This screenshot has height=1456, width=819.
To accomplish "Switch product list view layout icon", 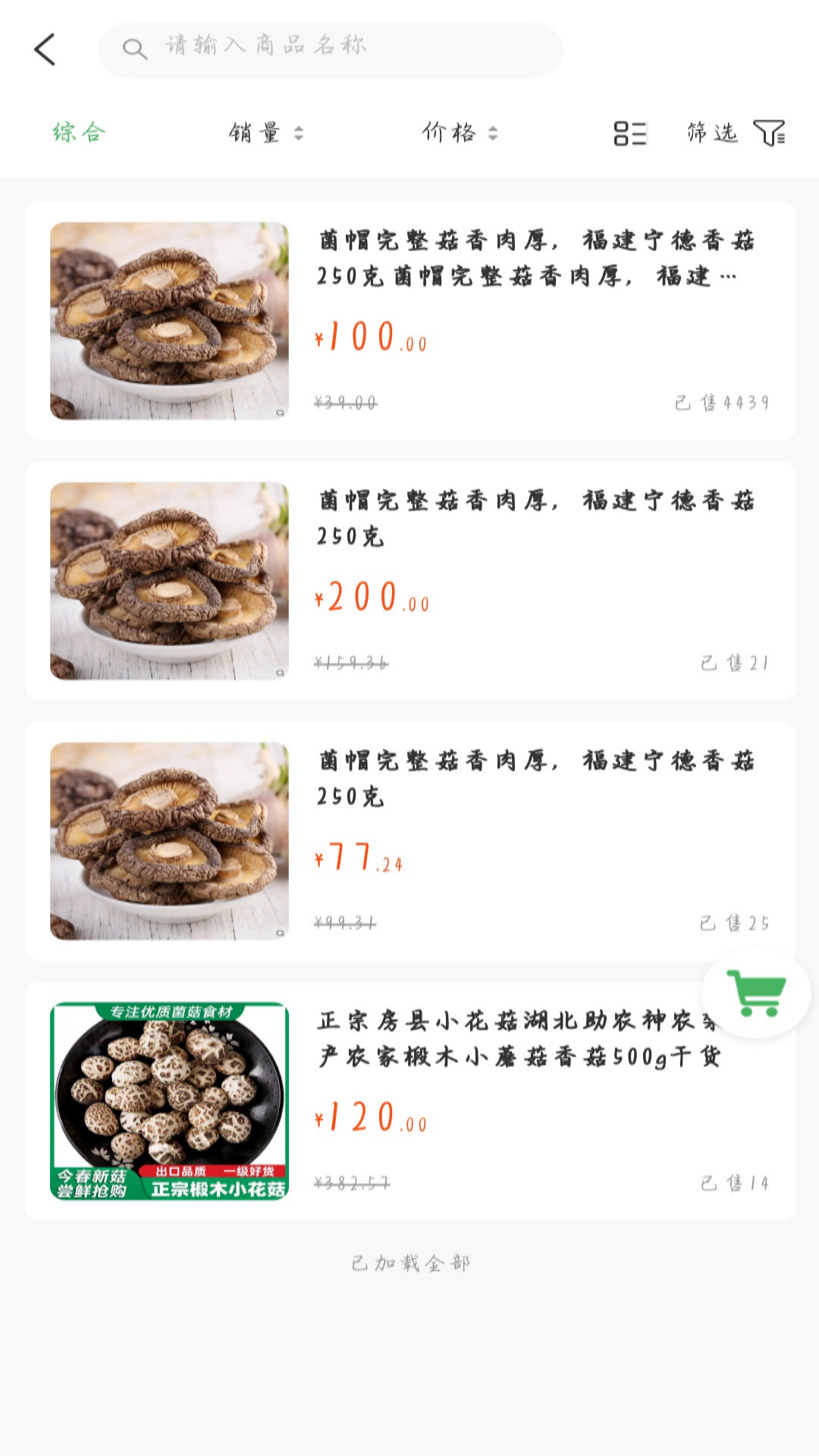I will point(632,133).
